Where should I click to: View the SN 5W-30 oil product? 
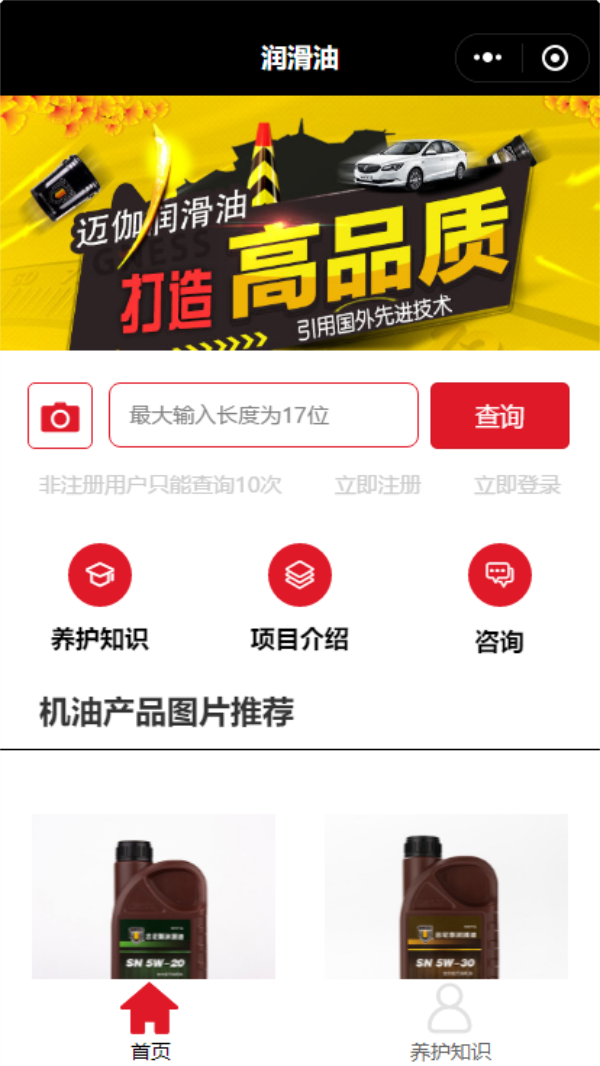pyautogui.click(x=446, y=896)
